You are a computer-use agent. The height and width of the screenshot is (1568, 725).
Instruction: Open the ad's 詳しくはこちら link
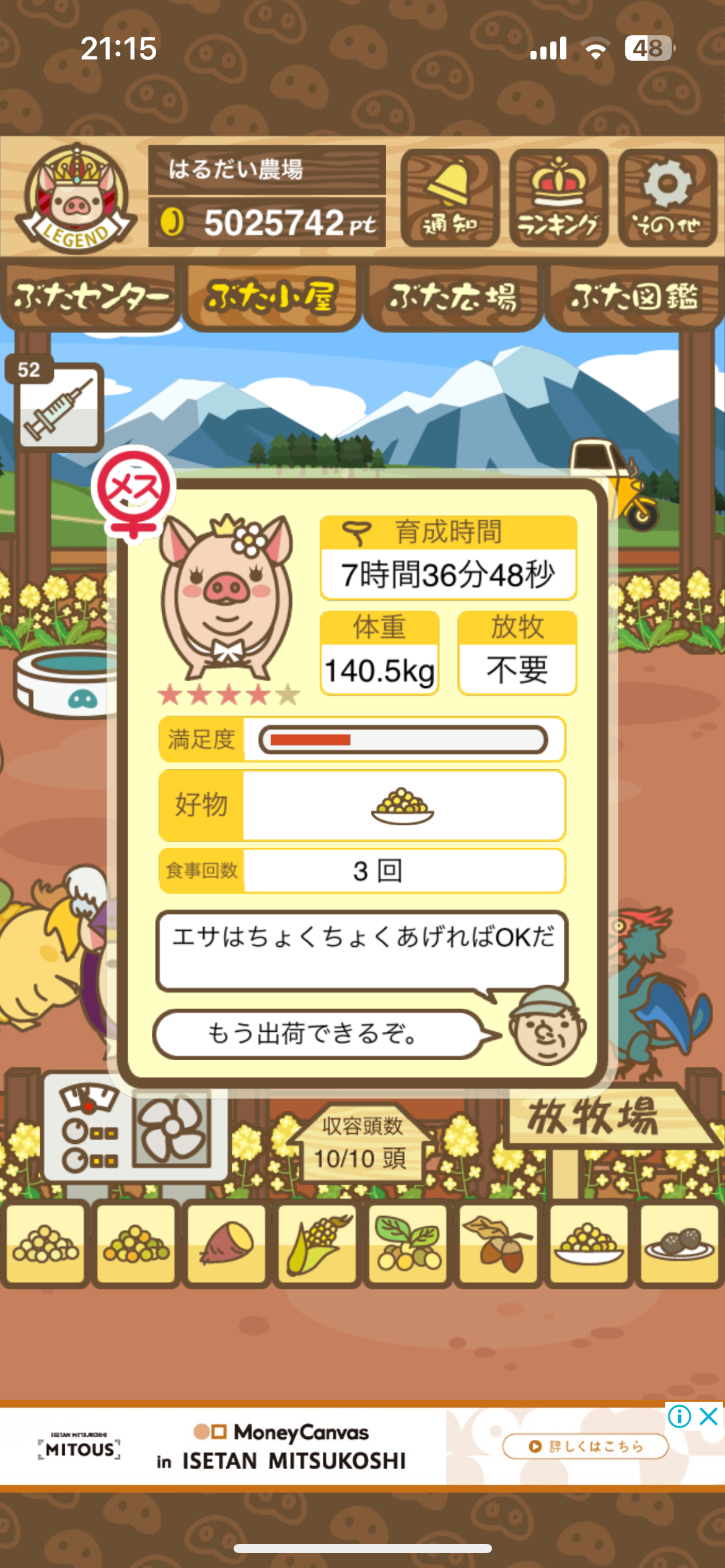click(586, 1447)
